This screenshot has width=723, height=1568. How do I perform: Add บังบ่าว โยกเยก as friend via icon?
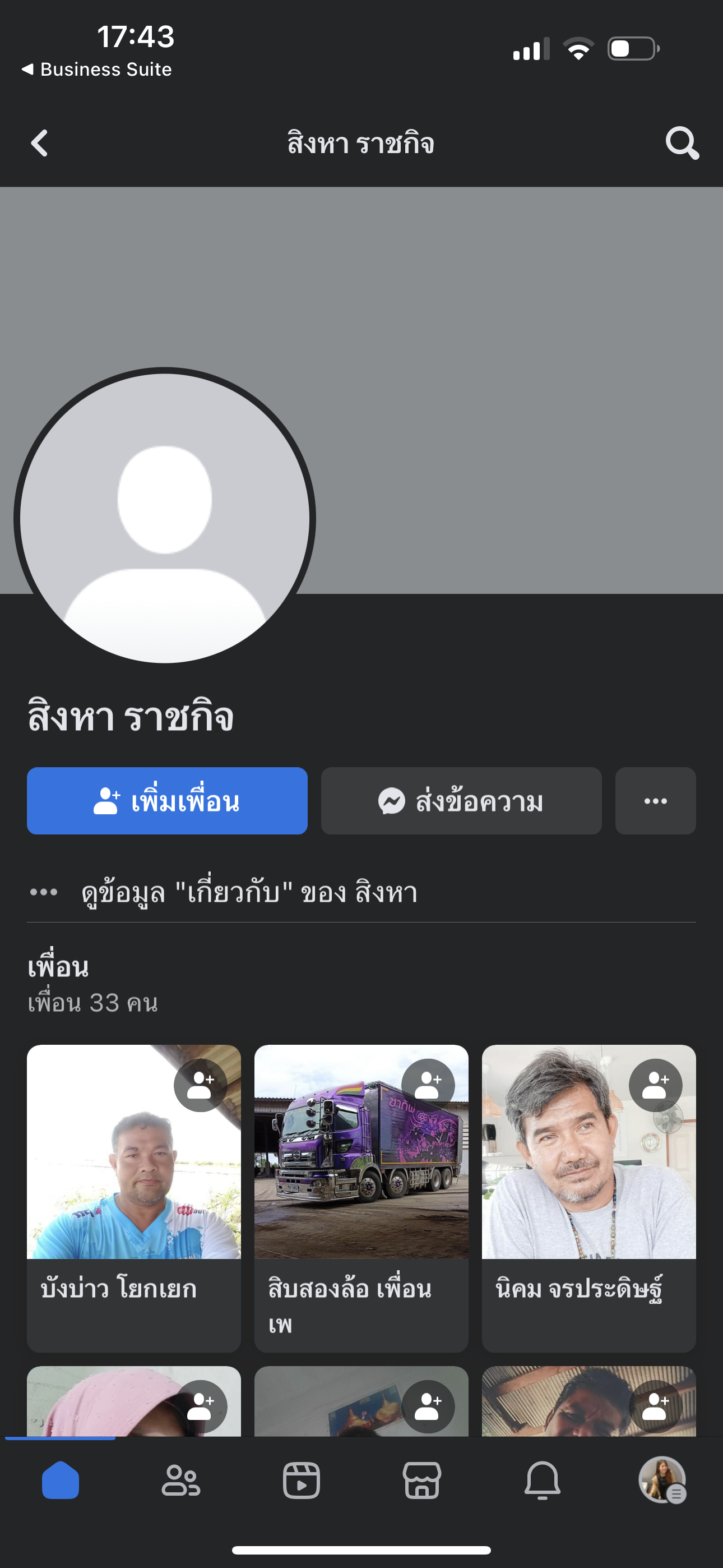[x=200, y=1085]
